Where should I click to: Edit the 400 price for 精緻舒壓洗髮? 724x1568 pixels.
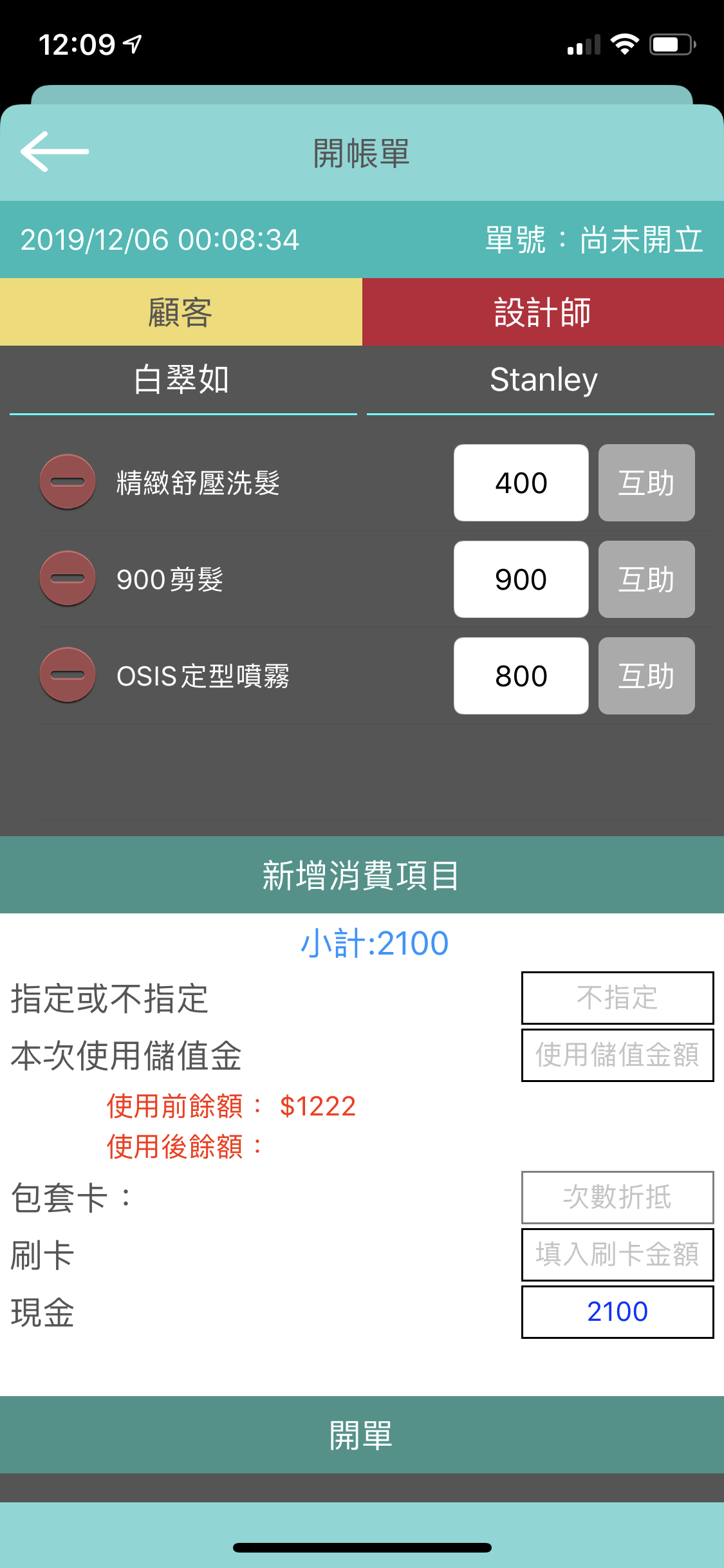coord(521,483)
